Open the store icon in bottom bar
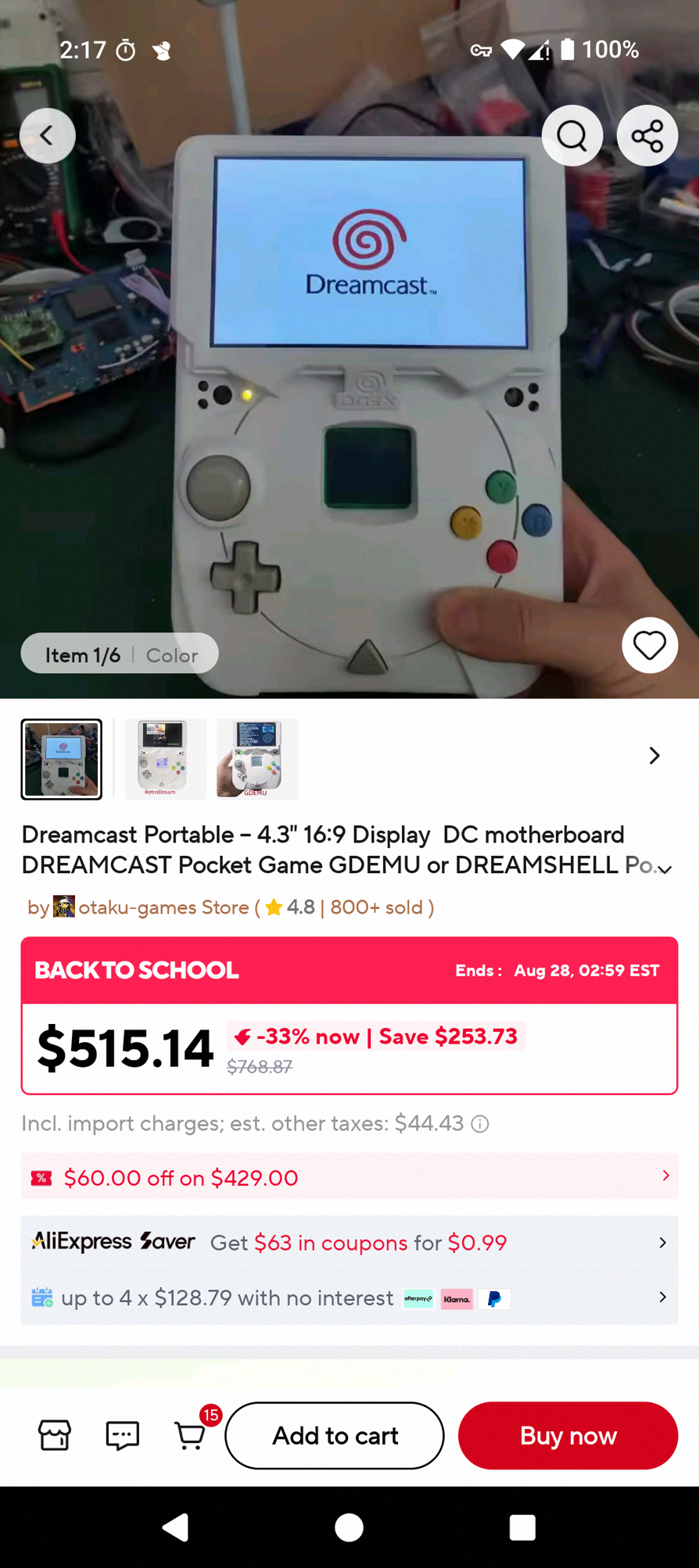Screen dimensions: 699x1568 point(55,1436)
